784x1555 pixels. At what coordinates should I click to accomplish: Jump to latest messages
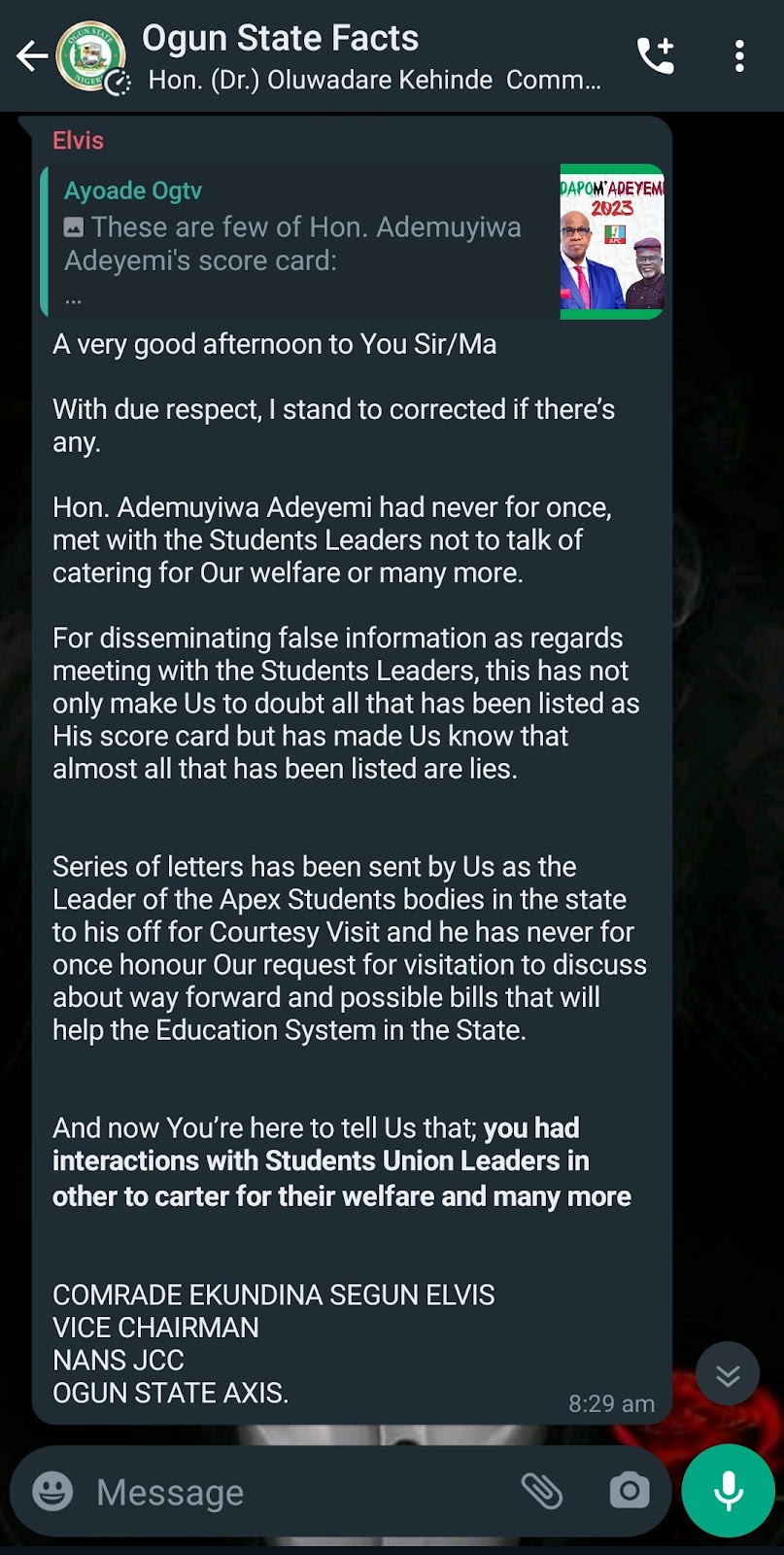(728, 1374)
